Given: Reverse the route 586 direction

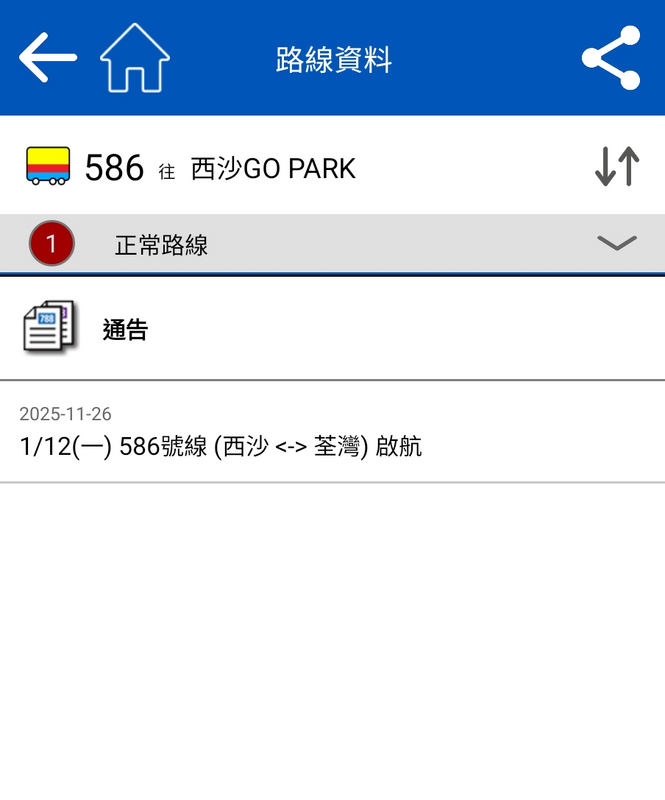Looking at the screenshot, I should [616, 166].
